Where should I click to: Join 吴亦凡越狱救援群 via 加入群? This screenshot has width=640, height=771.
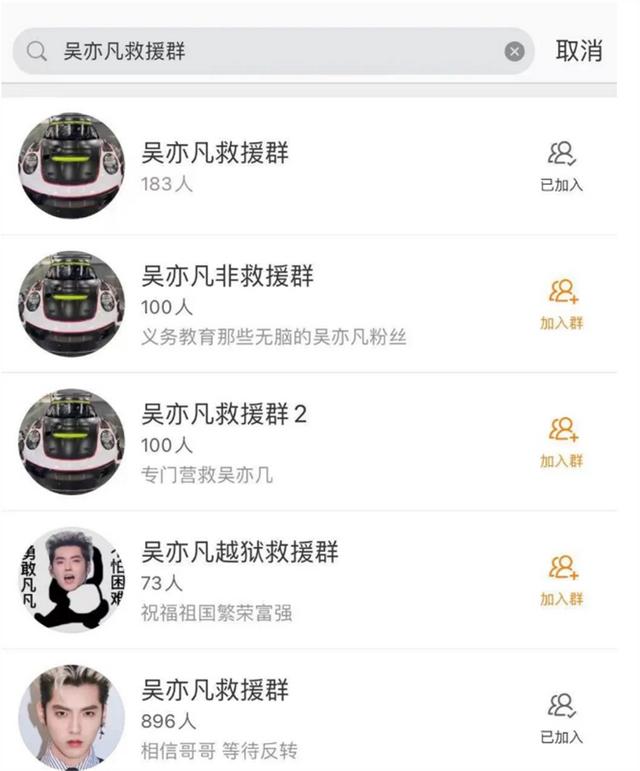(562, 580)
